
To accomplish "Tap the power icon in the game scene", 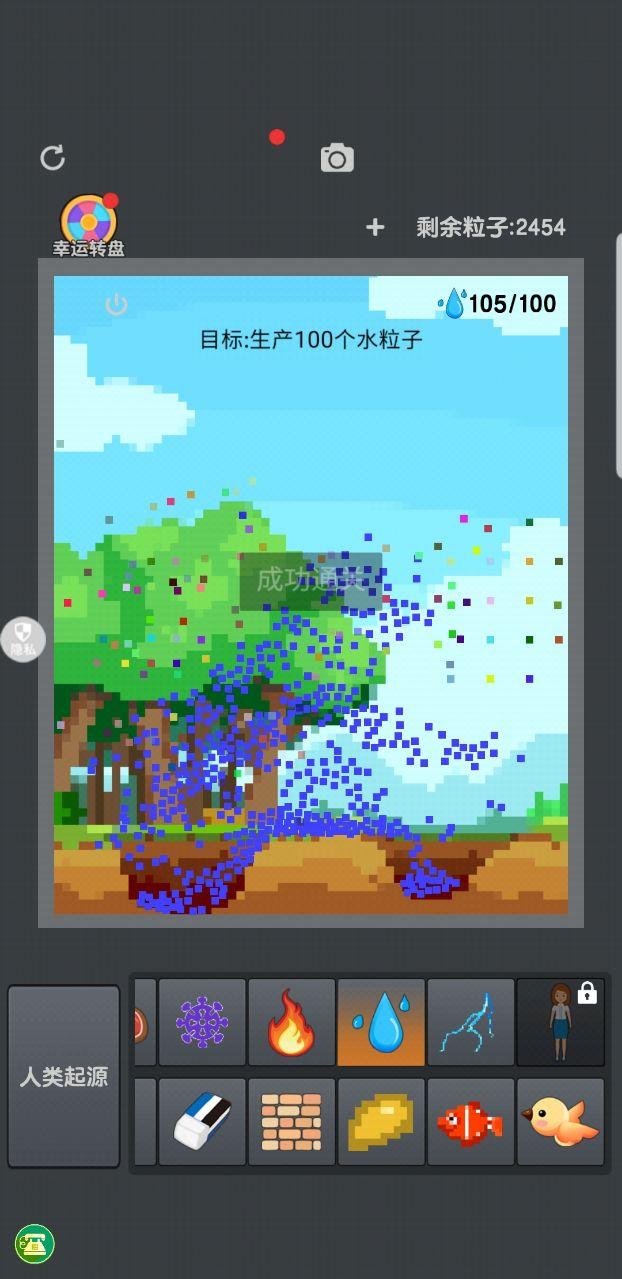I will click(x=117, y=304).
